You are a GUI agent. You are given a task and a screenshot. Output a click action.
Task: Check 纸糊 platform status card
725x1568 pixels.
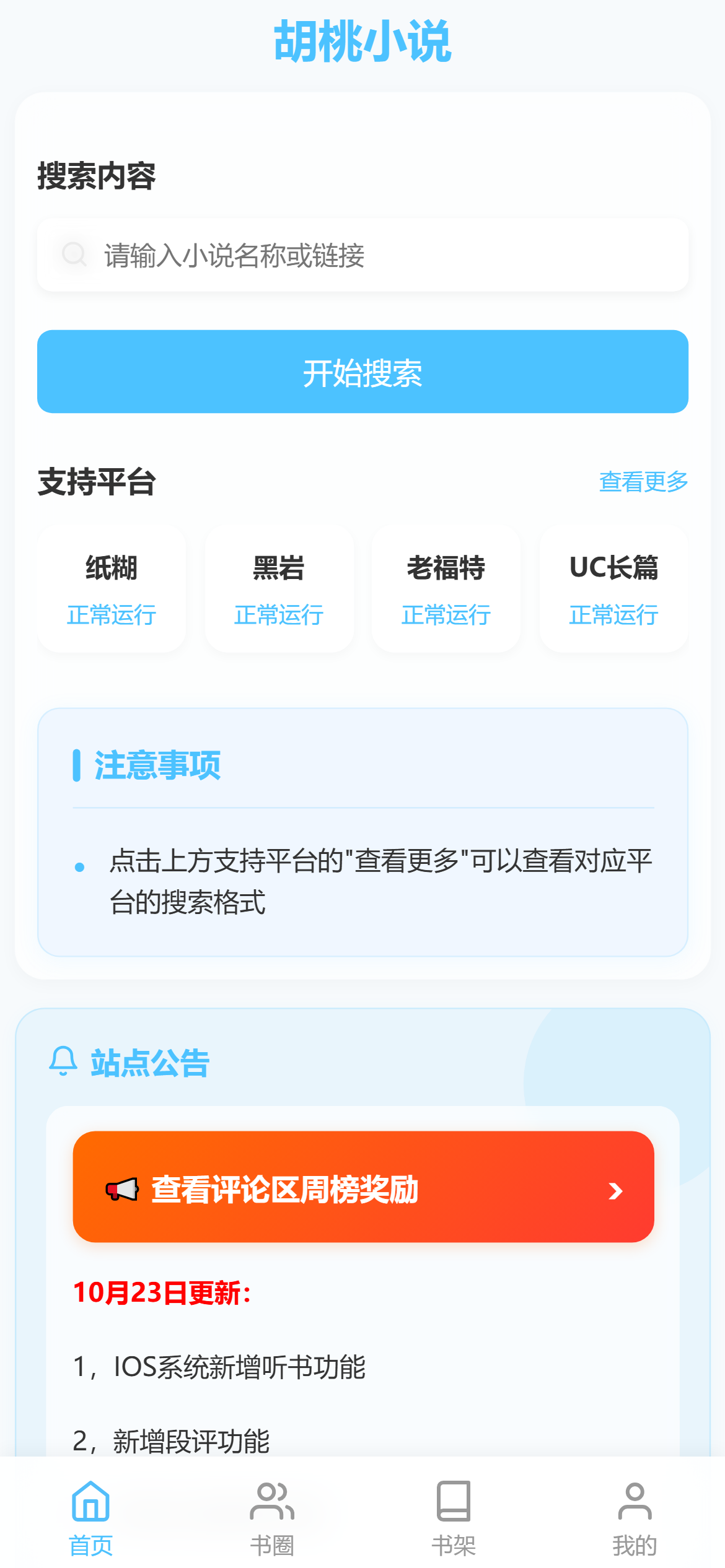pyautogui.click(x=112, y=588)
